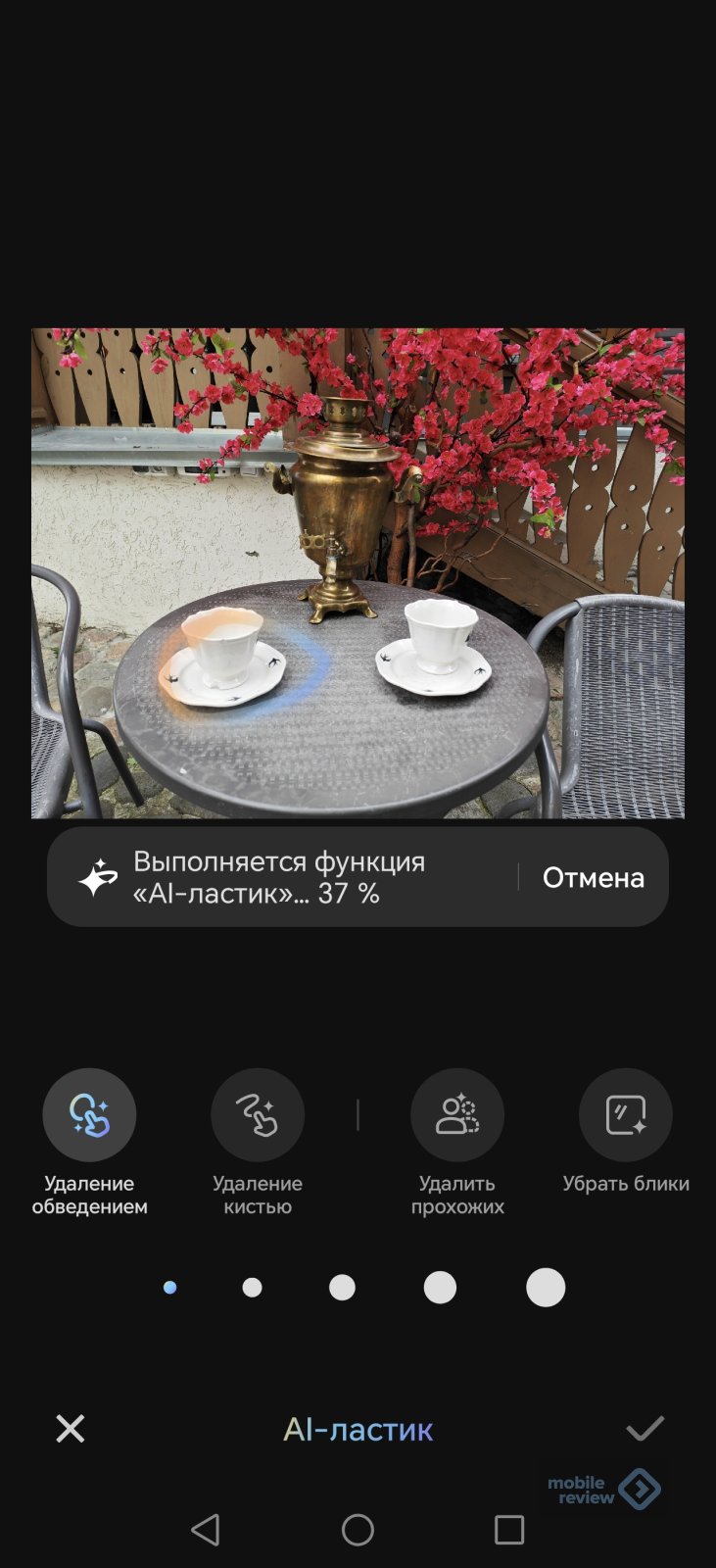Close the AI-ластик editor with X

point(71,1429)
